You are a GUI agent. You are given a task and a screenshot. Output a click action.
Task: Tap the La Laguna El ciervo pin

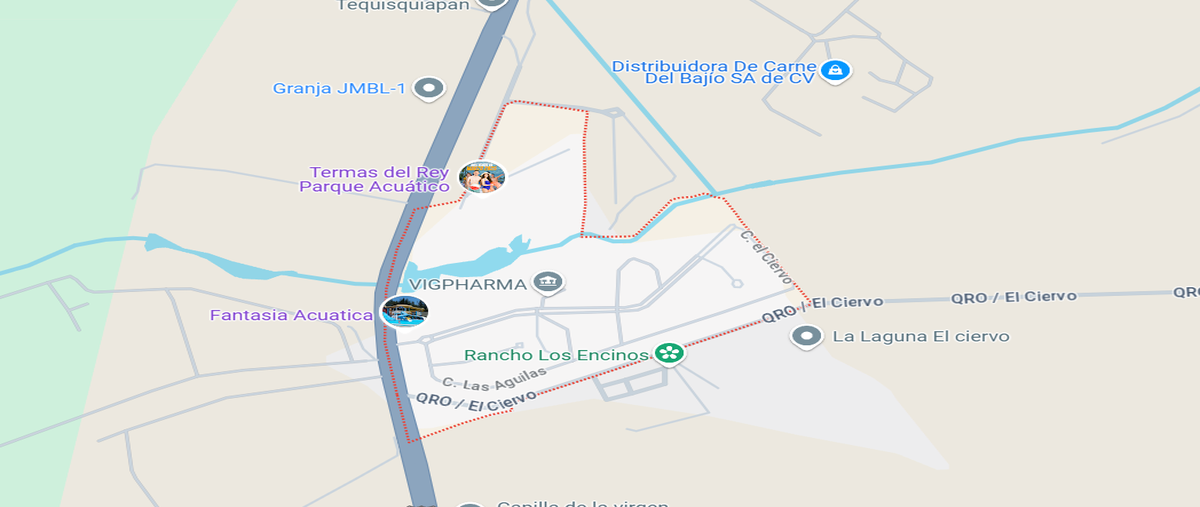[x=806, y=336]
